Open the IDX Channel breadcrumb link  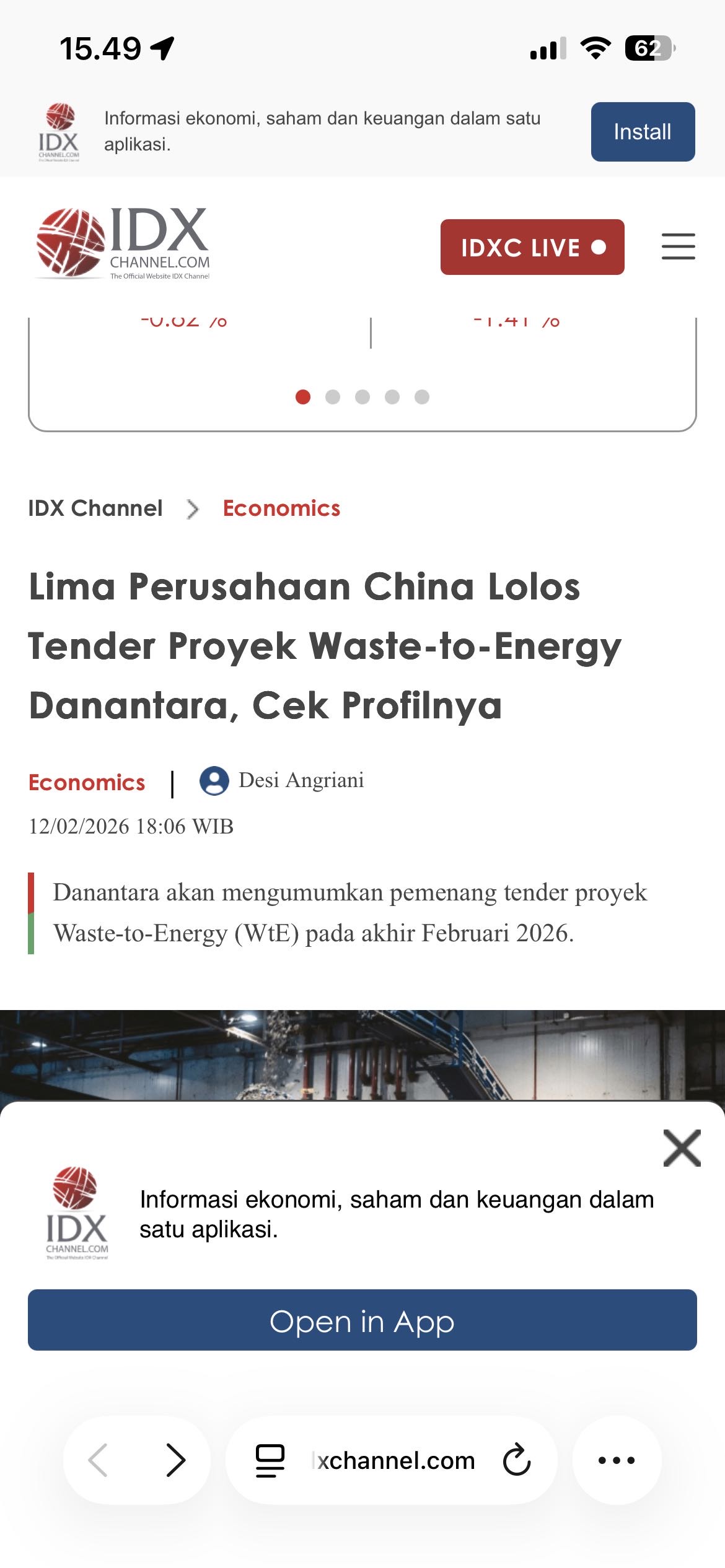click(95, 508)
